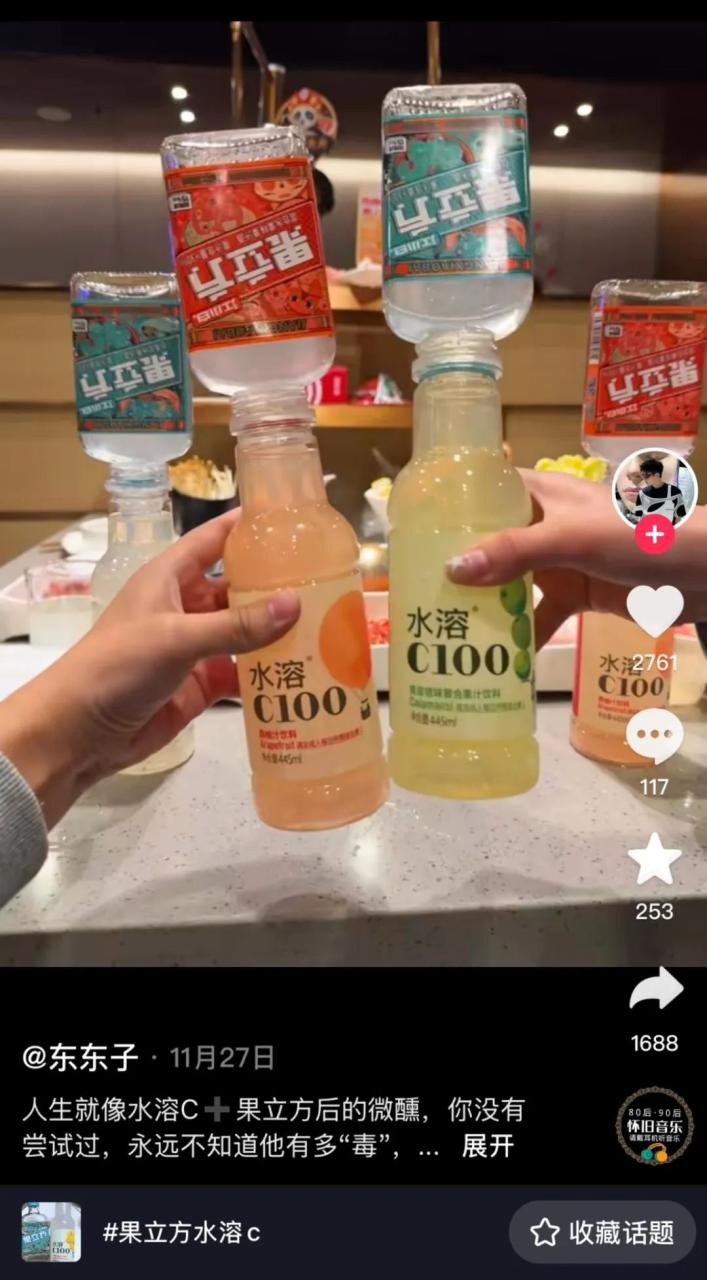This screenshot has height=1280, width=707.
Task: Tap 收藏话题 to save the topic
Action: point(602,1232)
